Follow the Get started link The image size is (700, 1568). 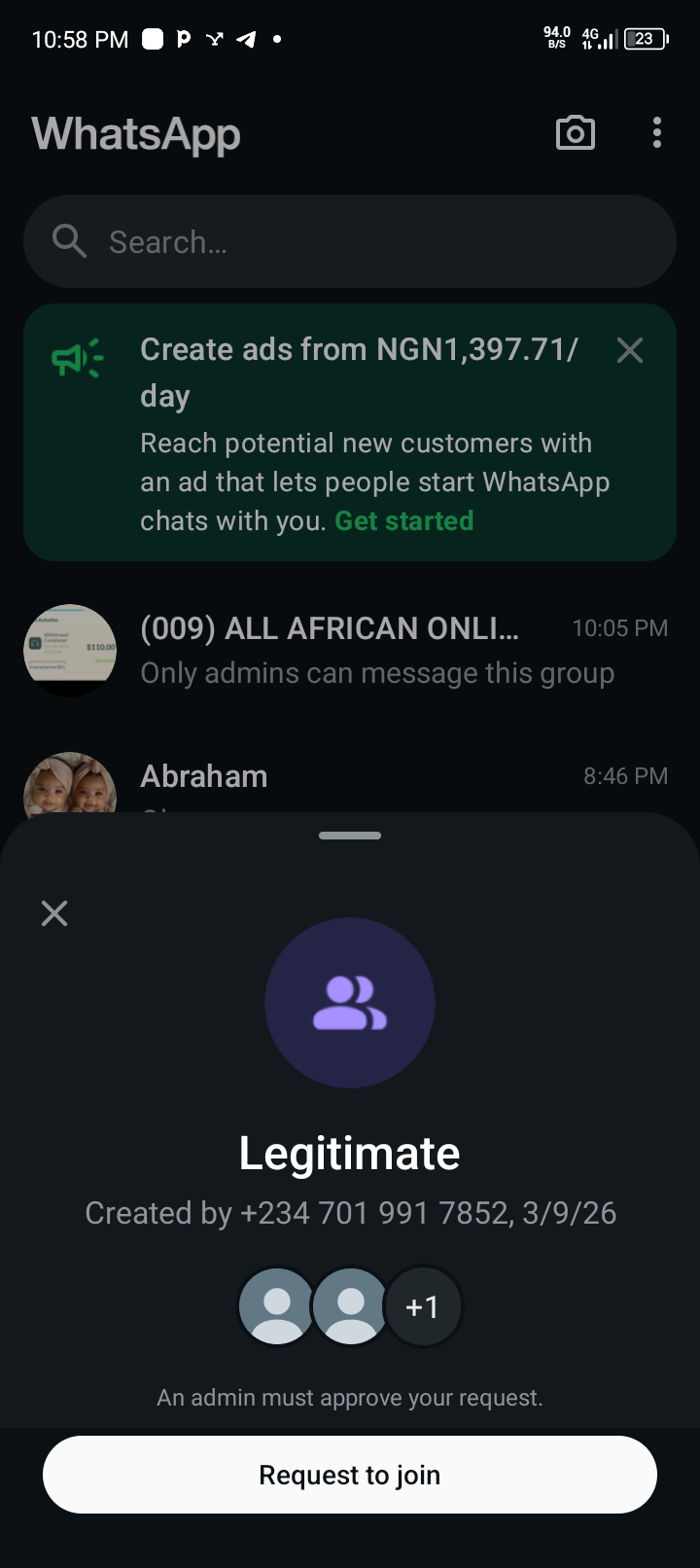coord(403,521)
